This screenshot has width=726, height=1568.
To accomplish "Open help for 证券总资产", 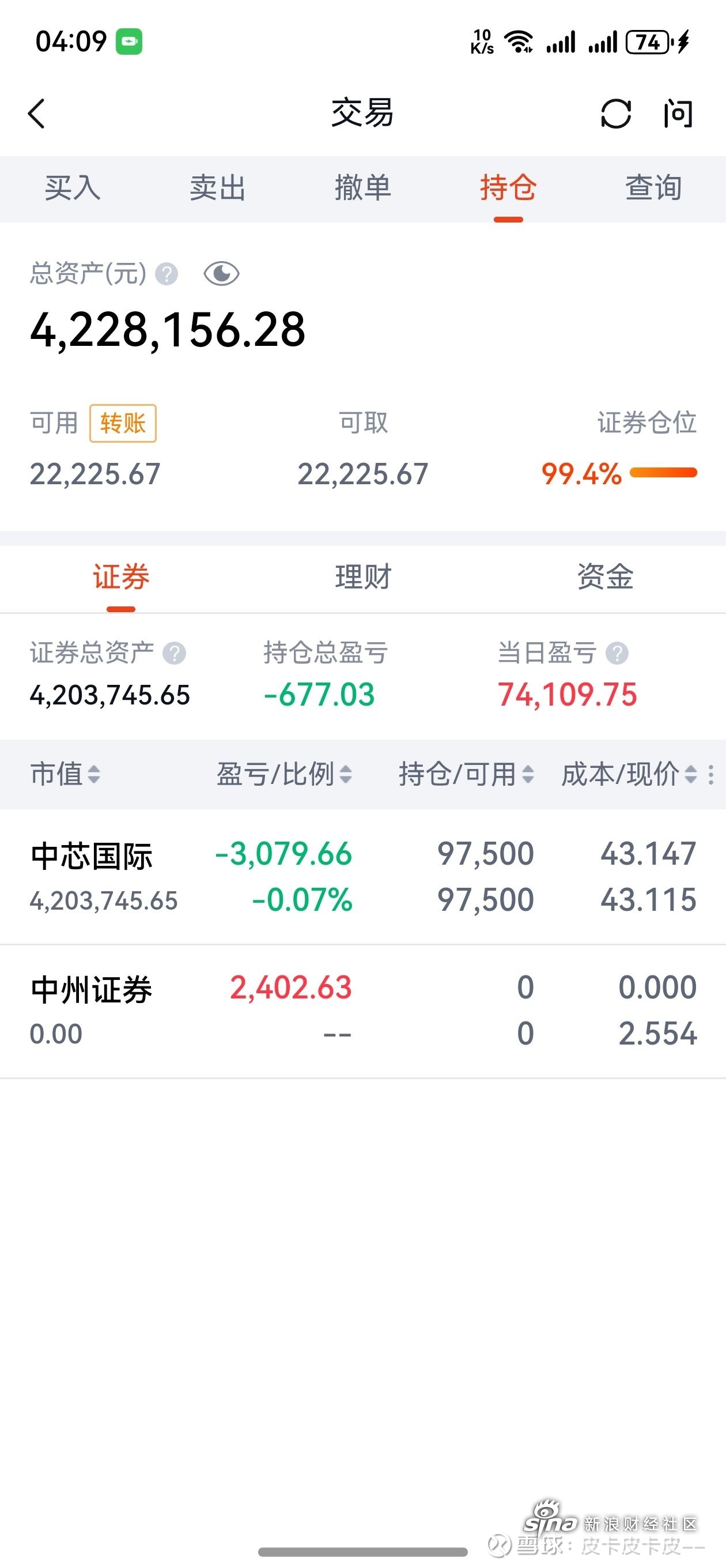I will point(174,654).
